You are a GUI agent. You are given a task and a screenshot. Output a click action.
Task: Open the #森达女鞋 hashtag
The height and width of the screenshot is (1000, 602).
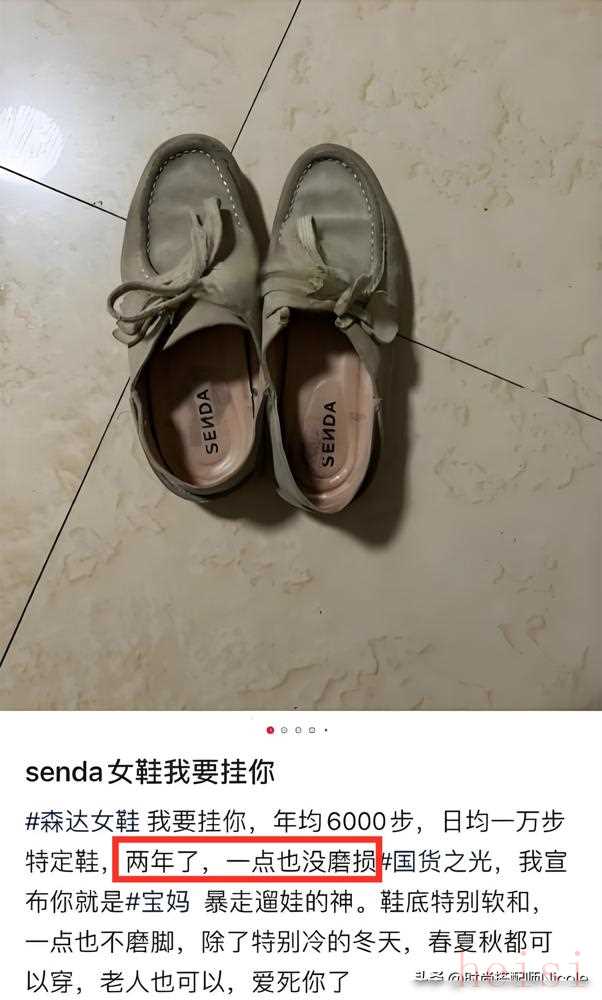point(83,823)
